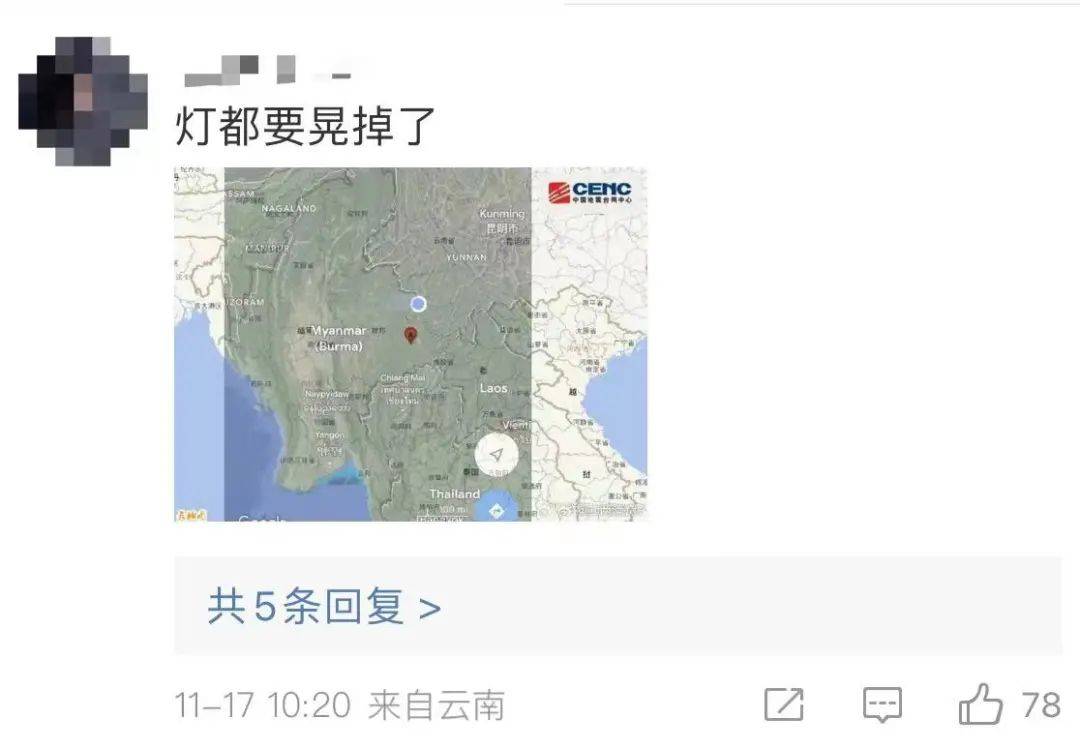Open the commenter's profile avatar

point(83,100)
